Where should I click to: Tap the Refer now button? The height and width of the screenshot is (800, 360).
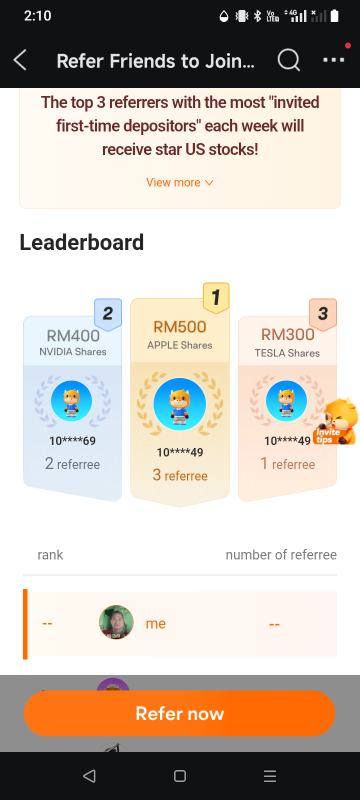click(179, 713)
